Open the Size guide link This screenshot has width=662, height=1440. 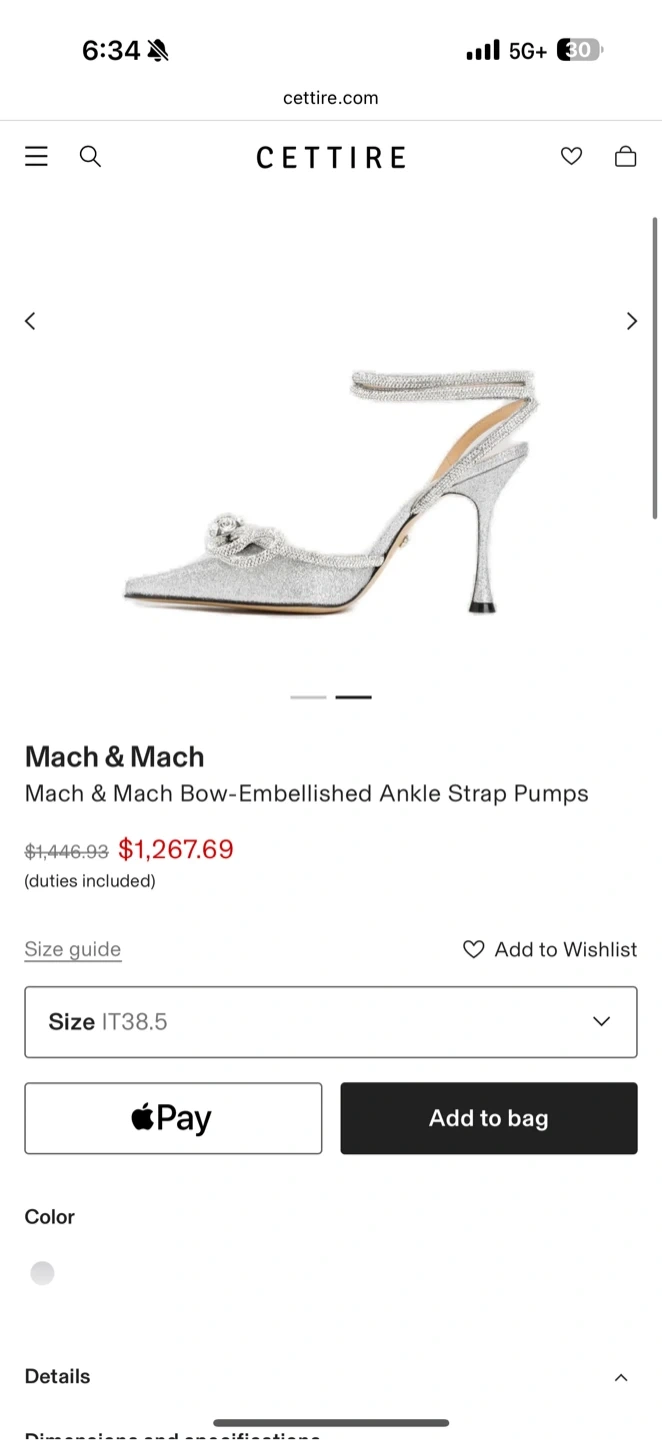(x=73, y=949)
